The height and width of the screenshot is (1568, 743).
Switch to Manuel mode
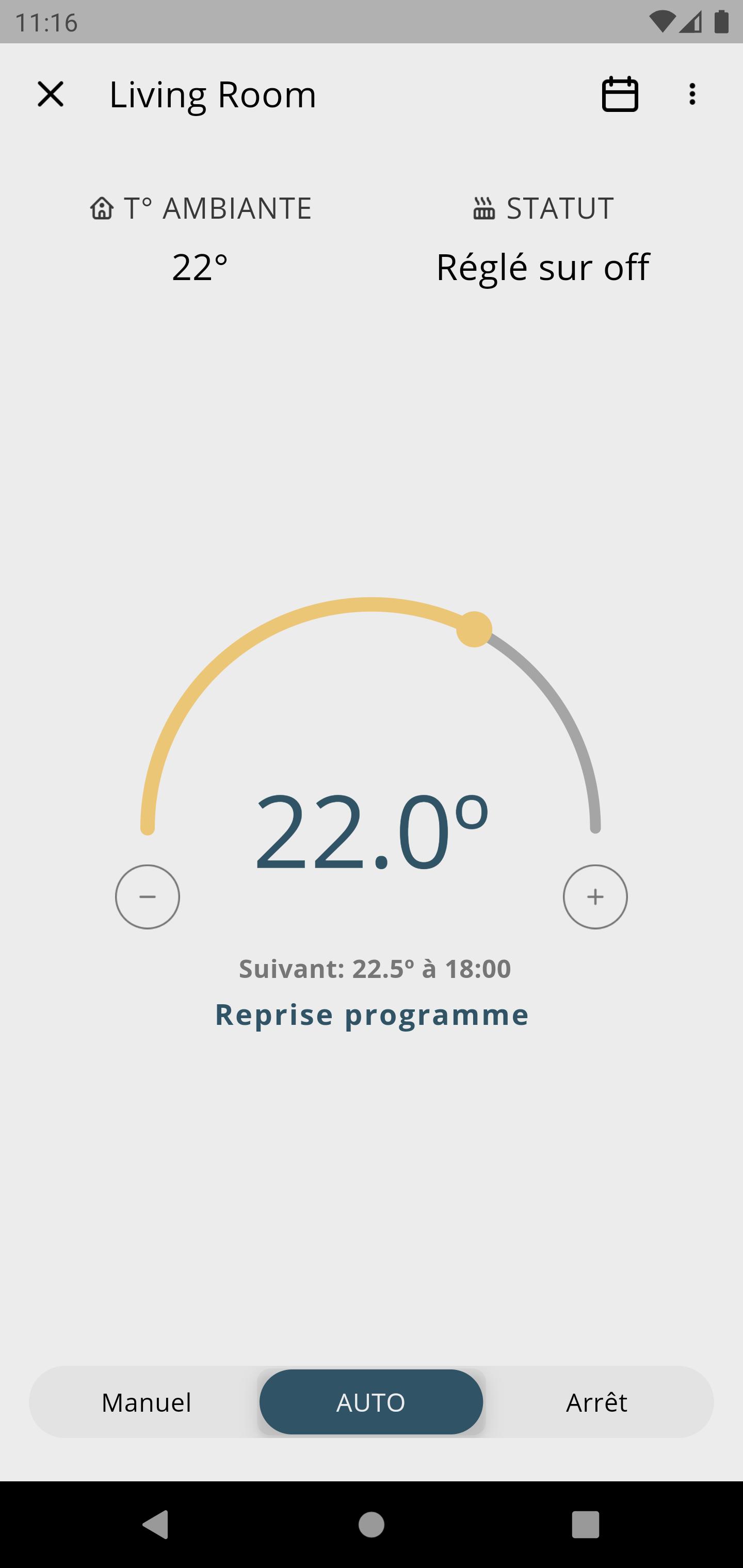pyautogui.click(x=146, y=1402)
